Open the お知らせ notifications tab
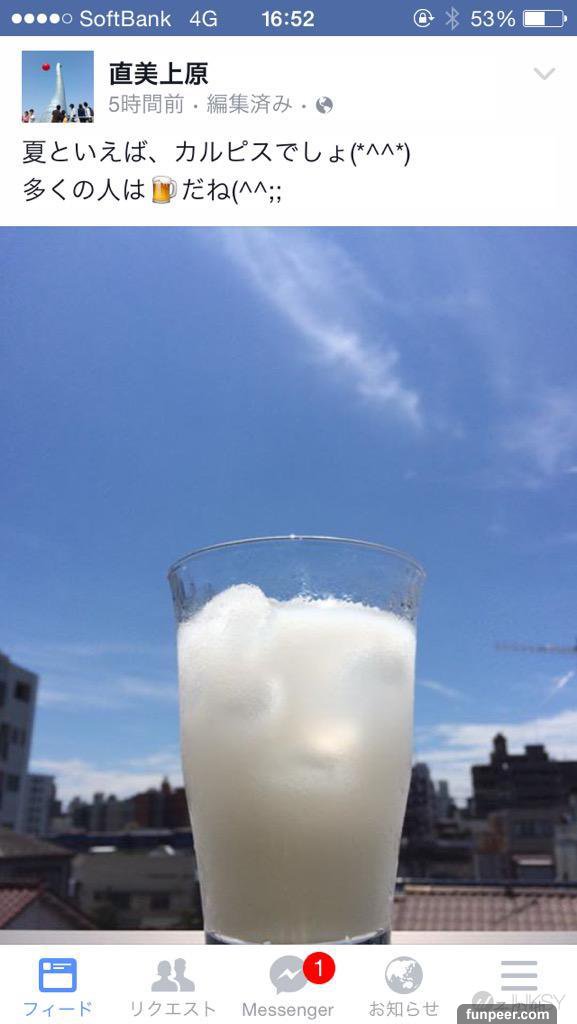577x1024 pixels. [x=403, y=987]
